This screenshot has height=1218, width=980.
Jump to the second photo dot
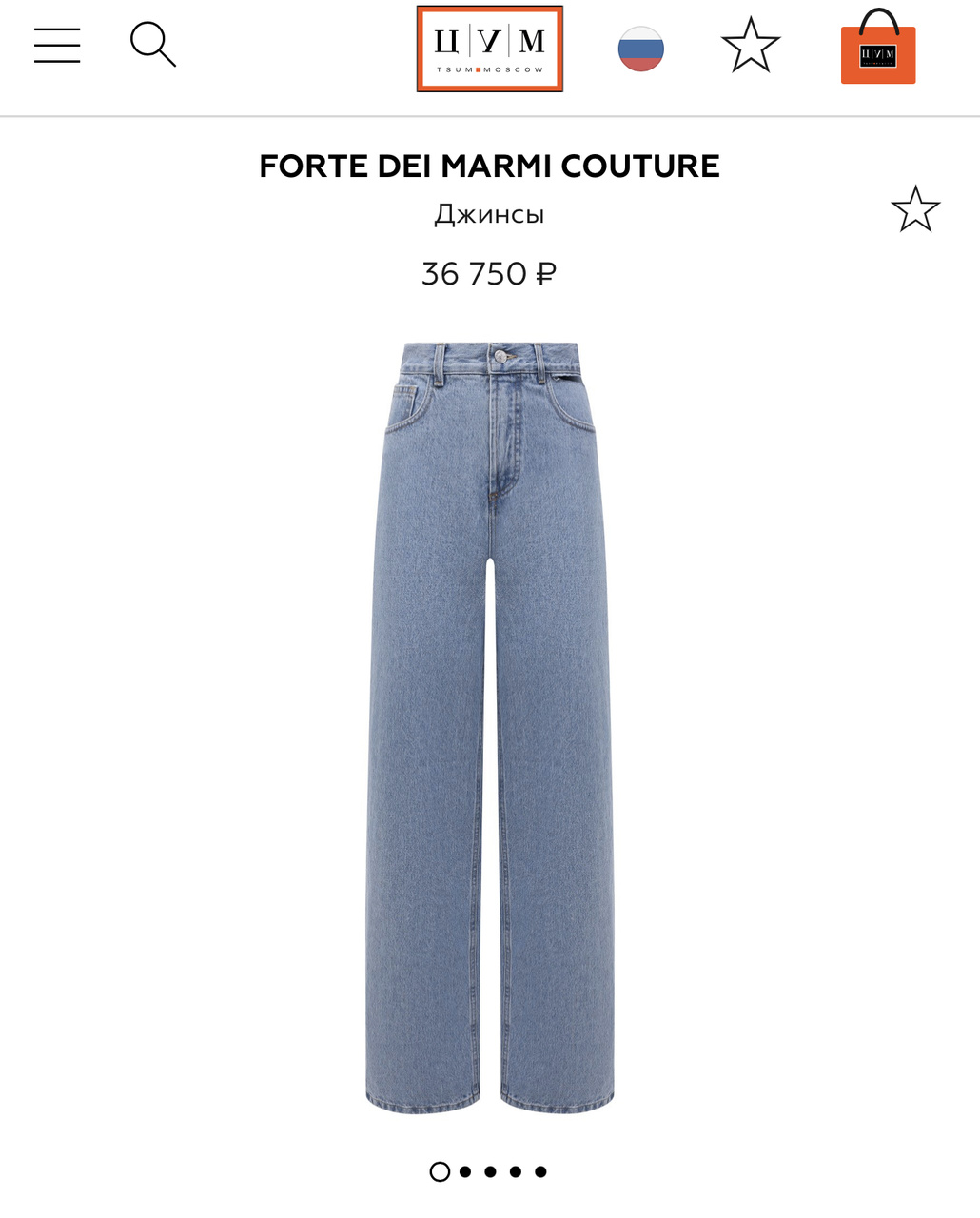pyautogui.click(x=465, y=1171)
